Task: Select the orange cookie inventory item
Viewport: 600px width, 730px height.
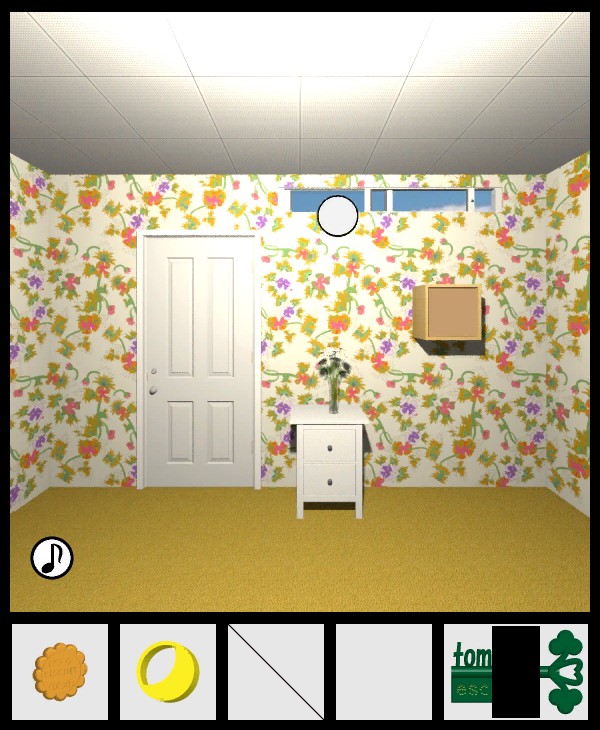Action: point(60,671)
